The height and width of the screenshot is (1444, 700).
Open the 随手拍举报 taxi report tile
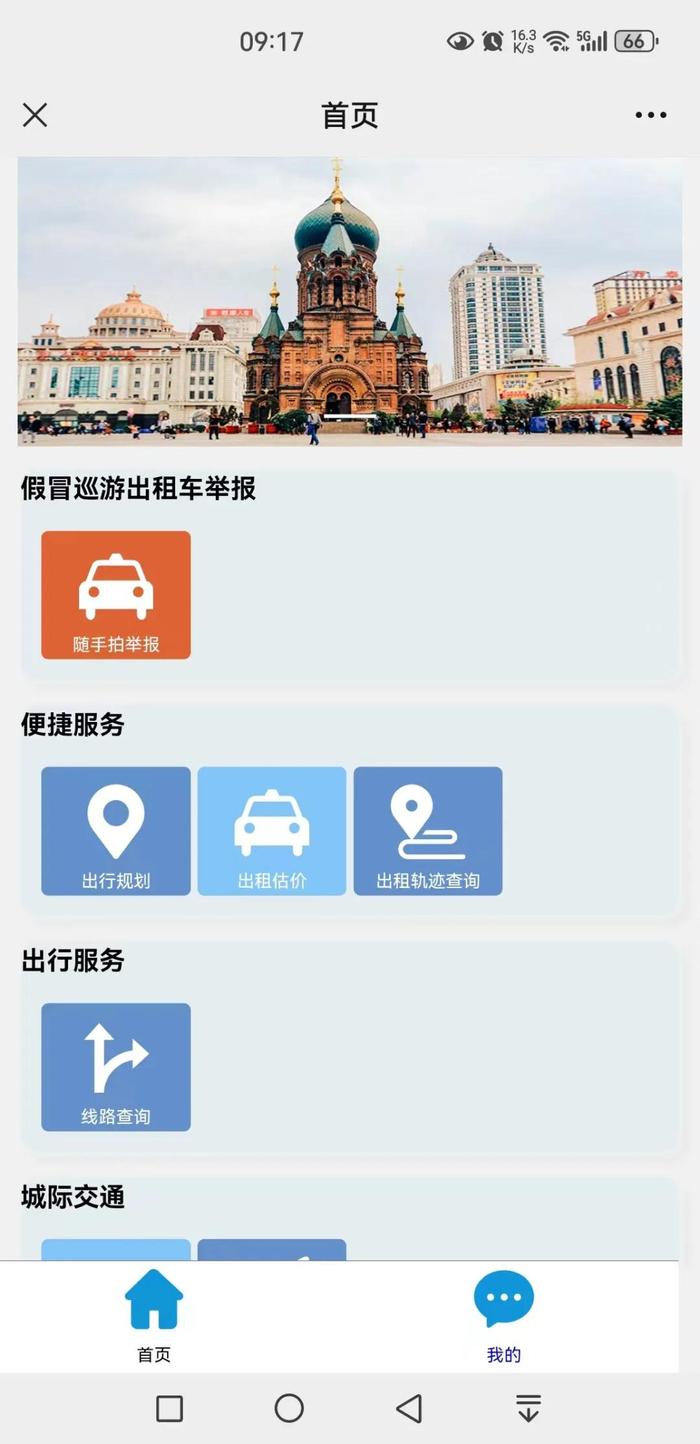[116, 595]
